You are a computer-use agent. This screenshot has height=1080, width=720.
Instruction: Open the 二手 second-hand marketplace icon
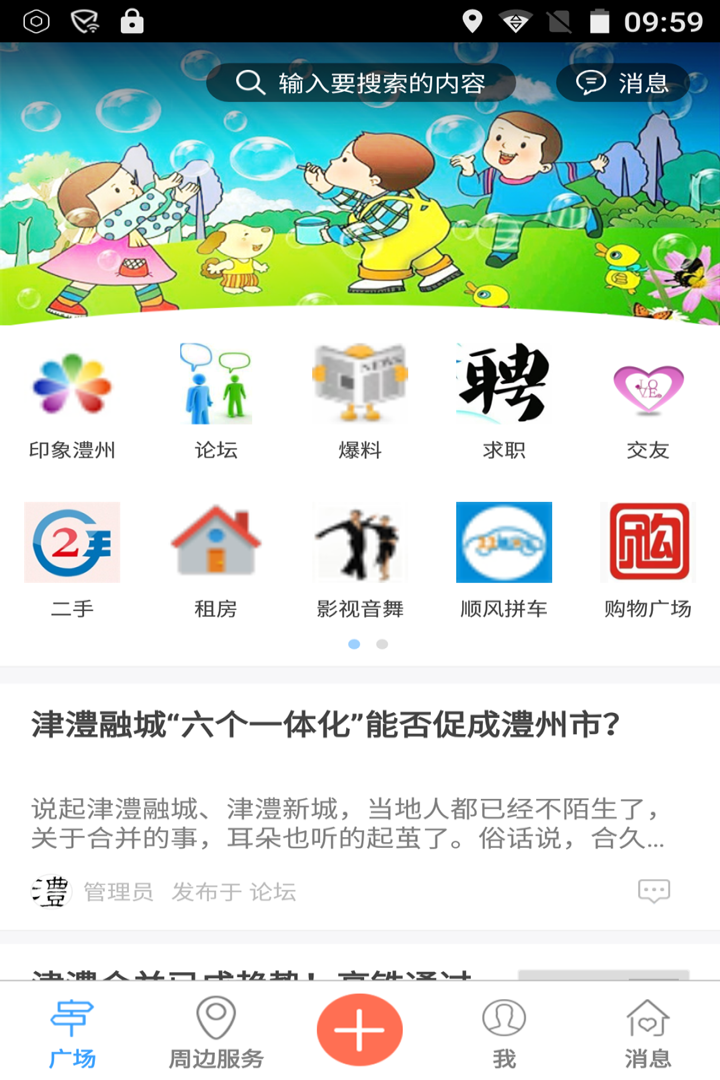(71, 543)
